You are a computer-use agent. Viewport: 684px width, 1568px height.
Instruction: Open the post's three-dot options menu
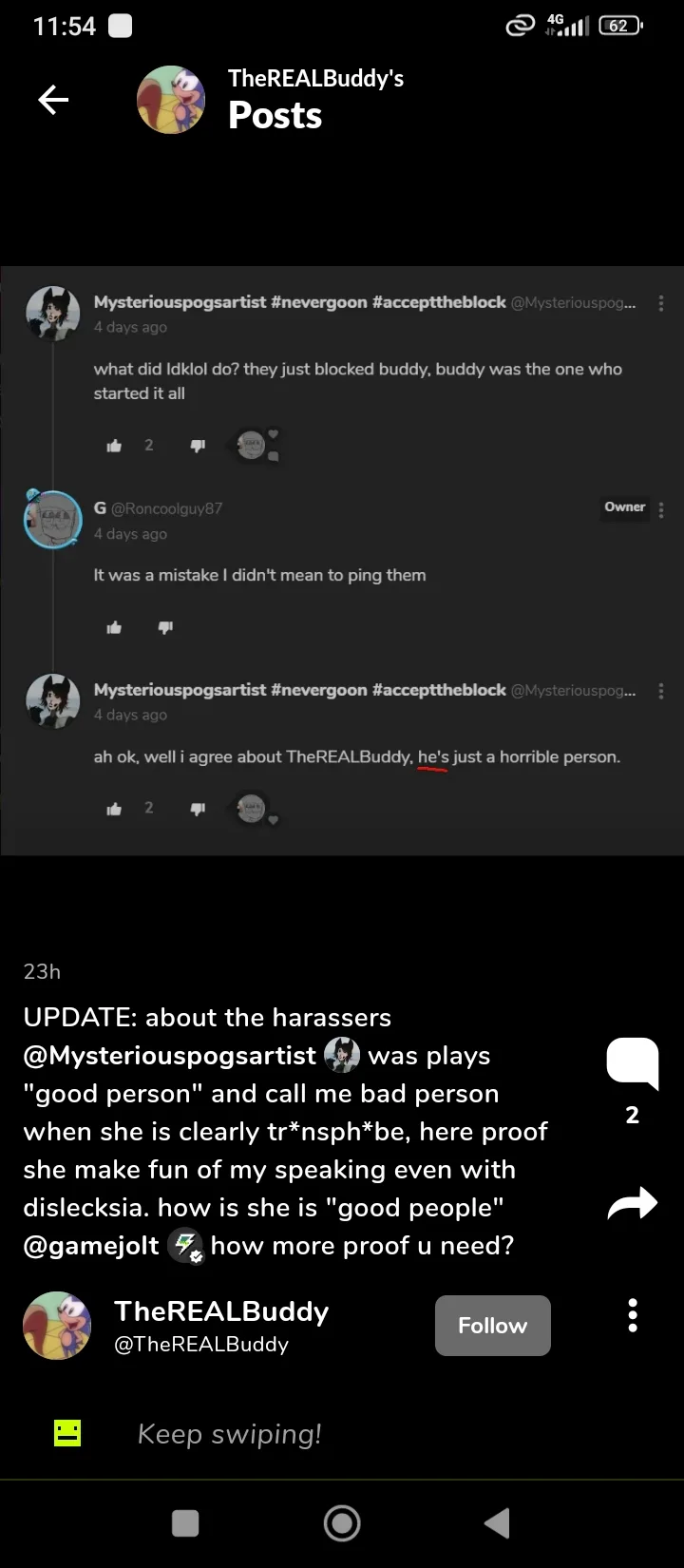[x=633, y=1315]
